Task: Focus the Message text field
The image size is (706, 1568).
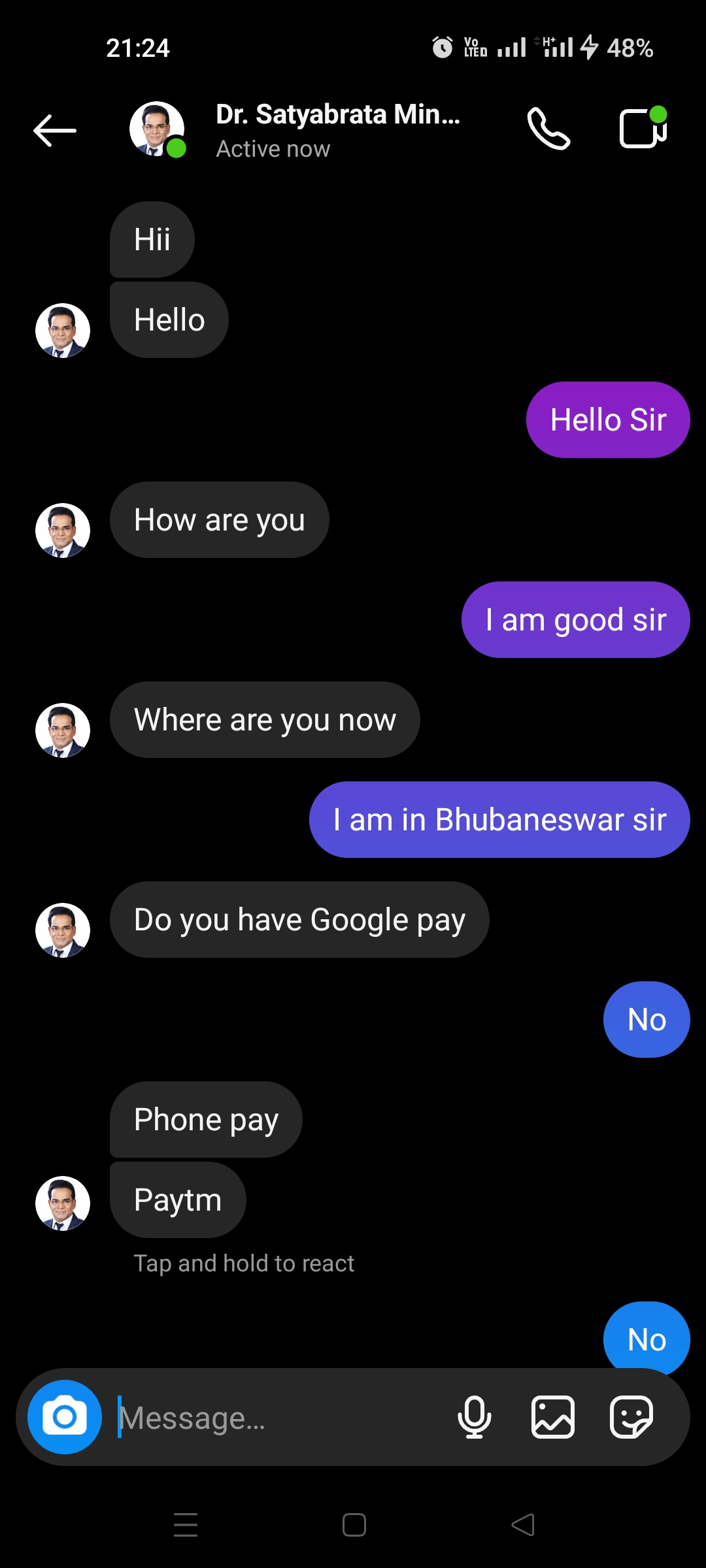Action: (275, 1418)
